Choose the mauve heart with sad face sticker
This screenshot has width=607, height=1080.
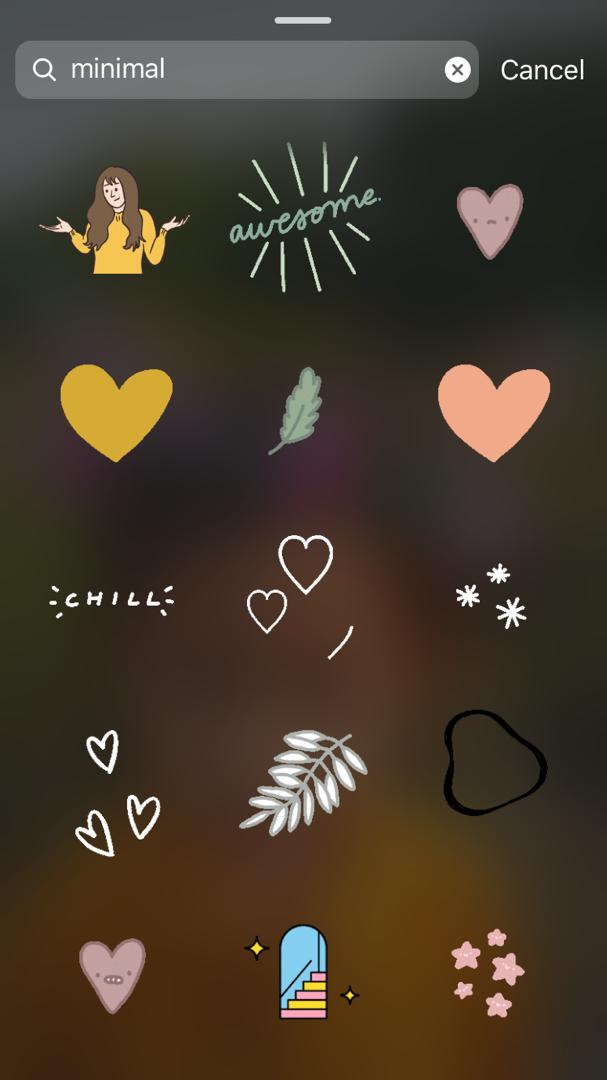pyautogui.click(x=490, y=220)
